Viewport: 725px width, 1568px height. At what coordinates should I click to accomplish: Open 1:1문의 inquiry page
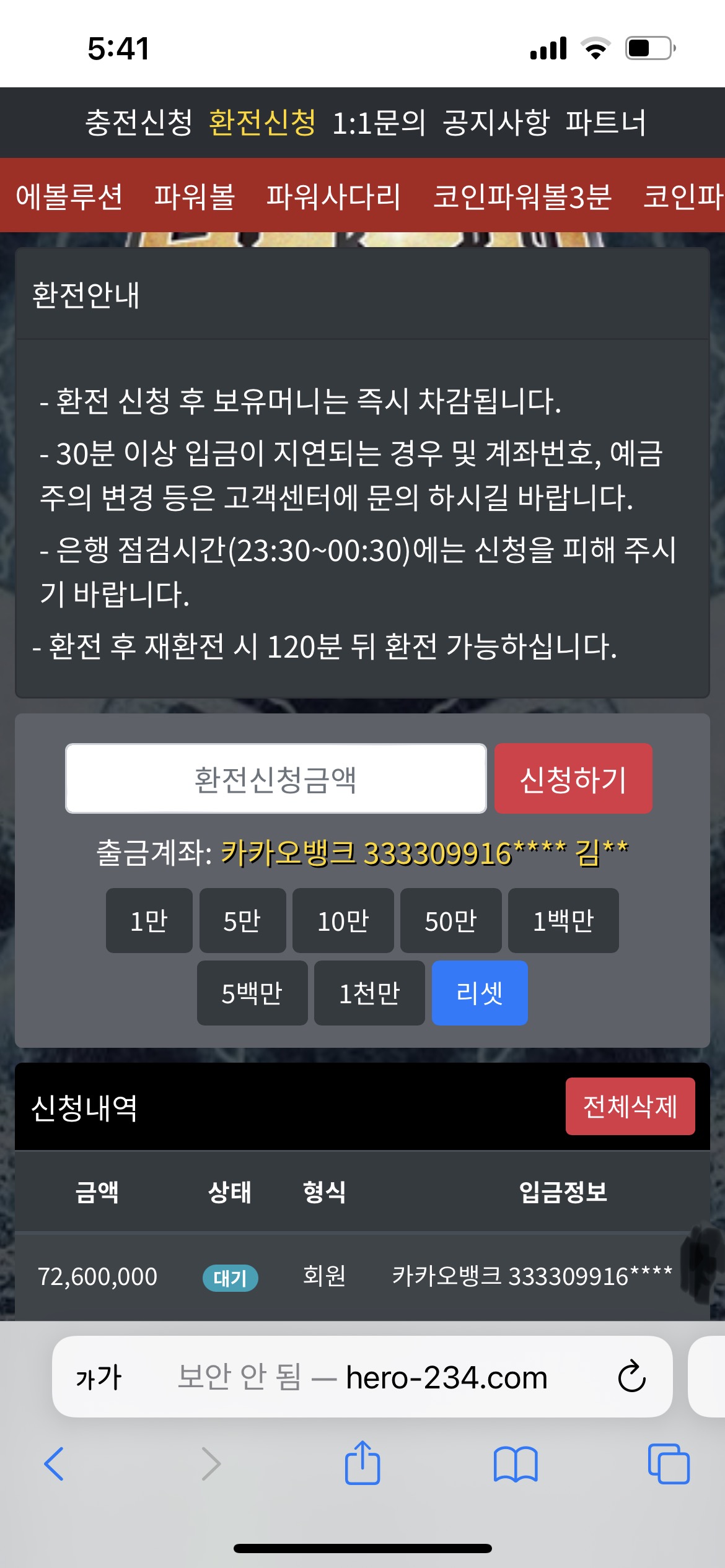[379, 123]
